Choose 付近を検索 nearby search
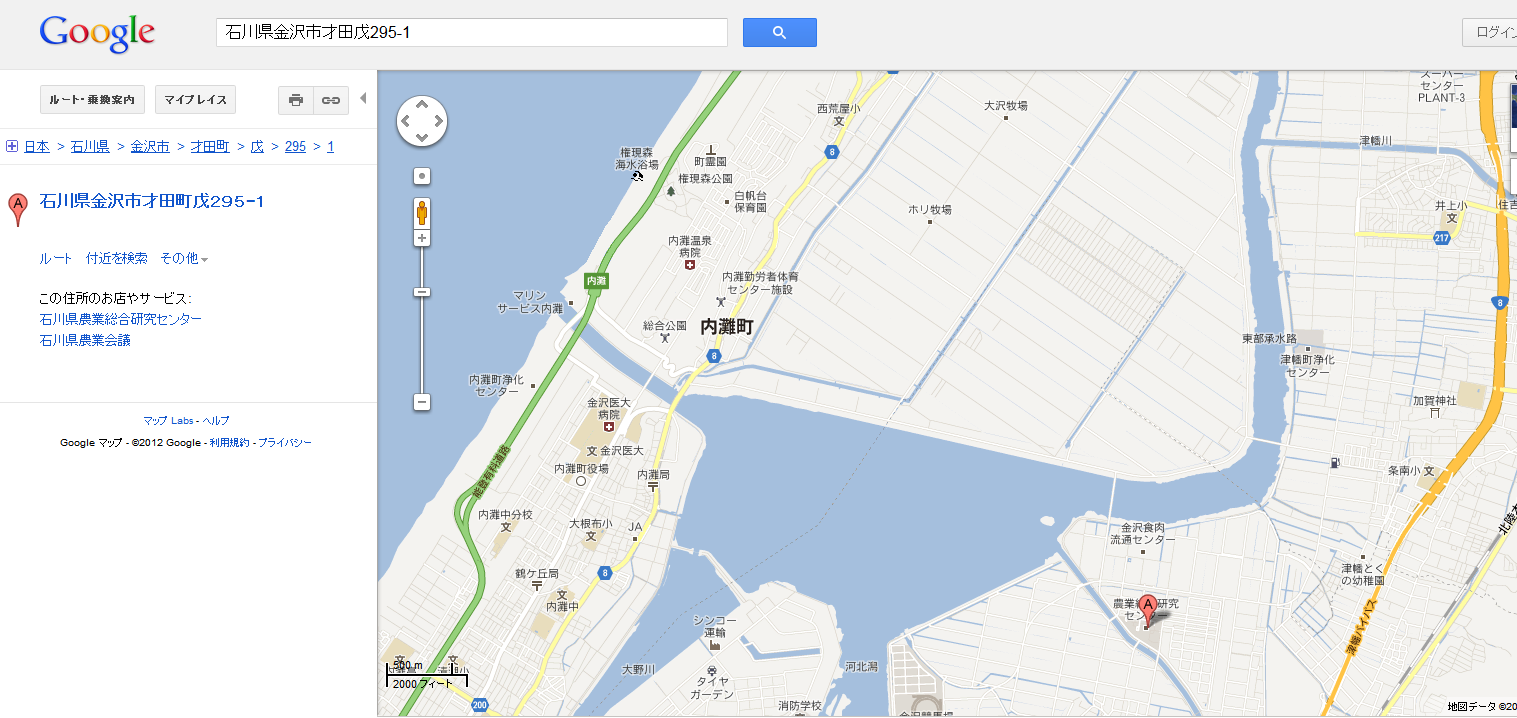1517x718 pixels. 116,258
